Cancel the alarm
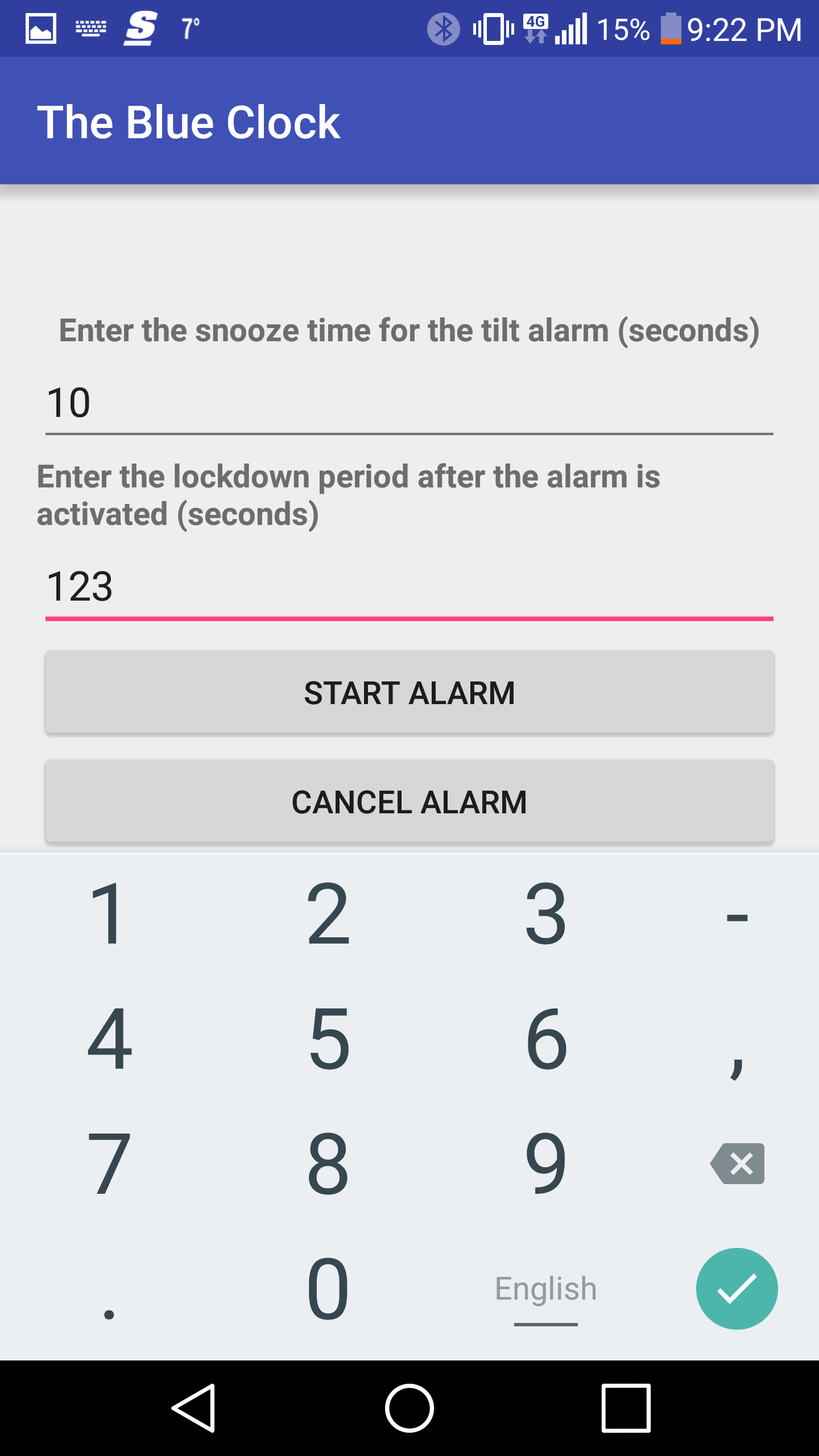The height and width of the screenshot is (1456, 819). coord(409,801)
